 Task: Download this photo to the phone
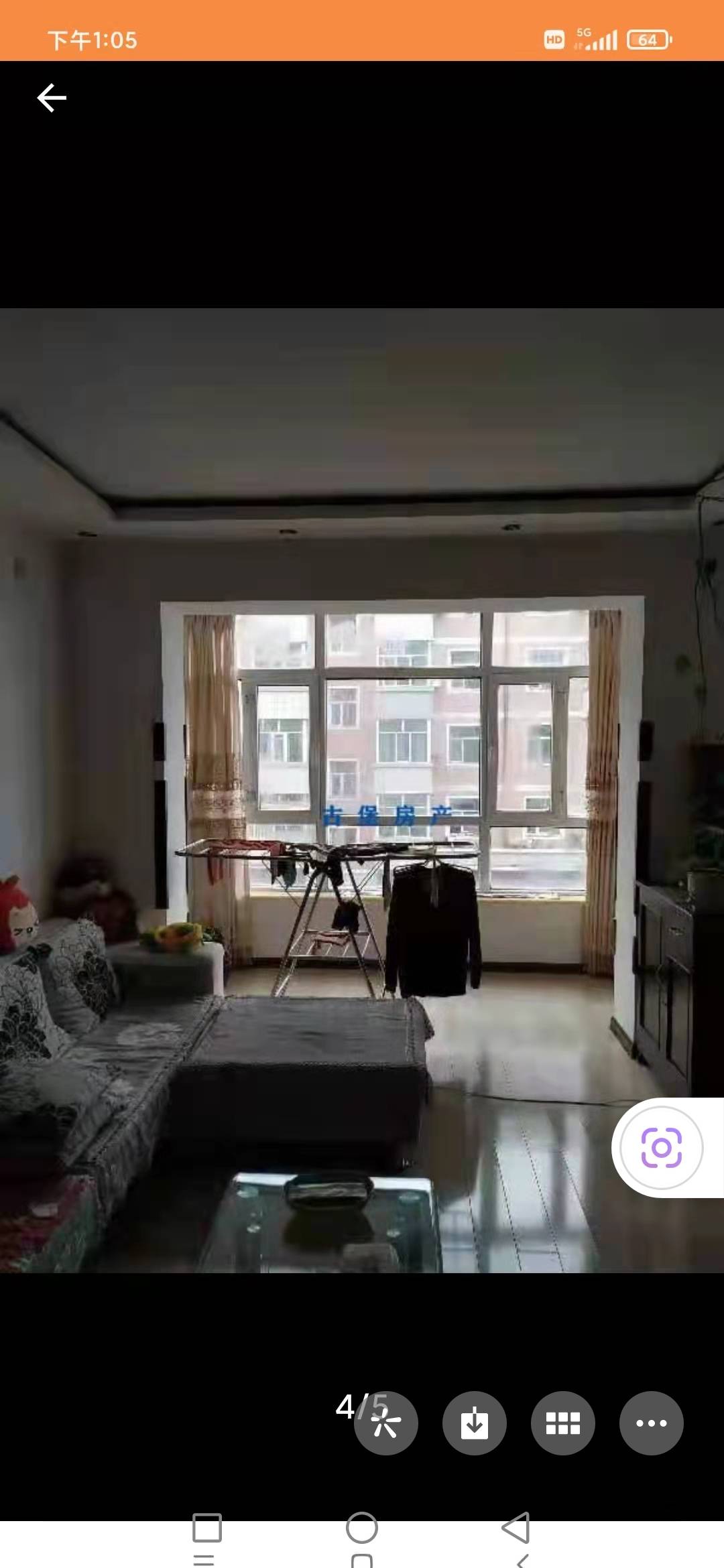click(x=475, y=1423)
